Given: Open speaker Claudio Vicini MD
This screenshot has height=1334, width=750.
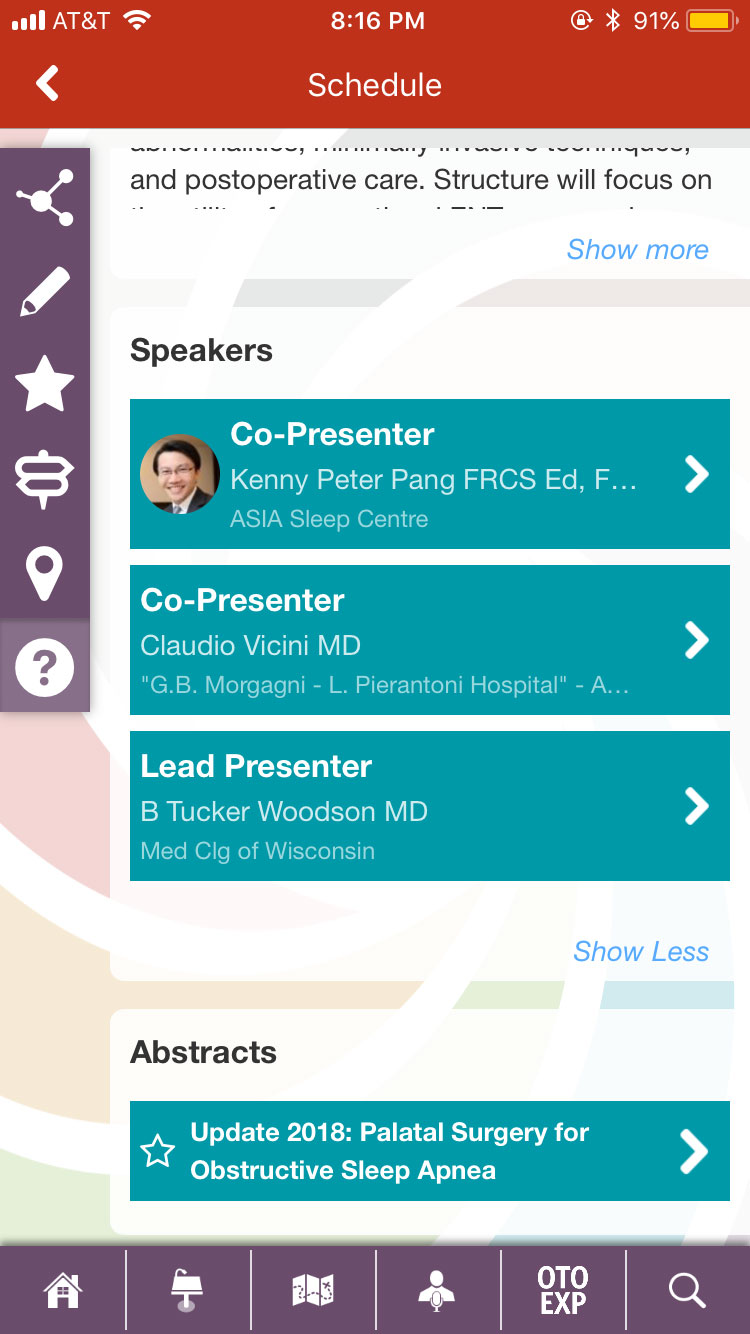Looking at the screenshot, I should click(x=430, y=640).
